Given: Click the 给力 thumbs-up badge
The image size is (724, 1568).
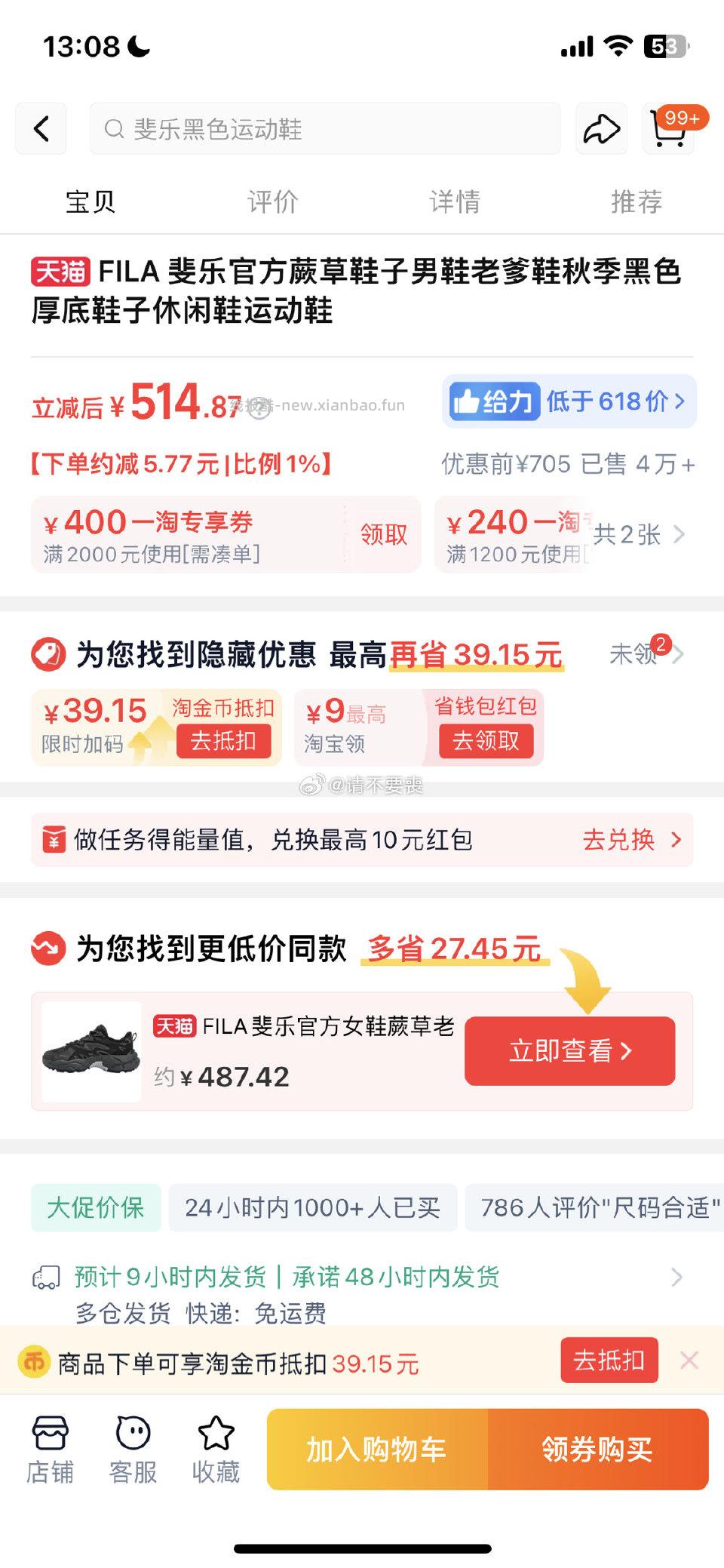Looking at the screenshot, I should coord(495,401).
